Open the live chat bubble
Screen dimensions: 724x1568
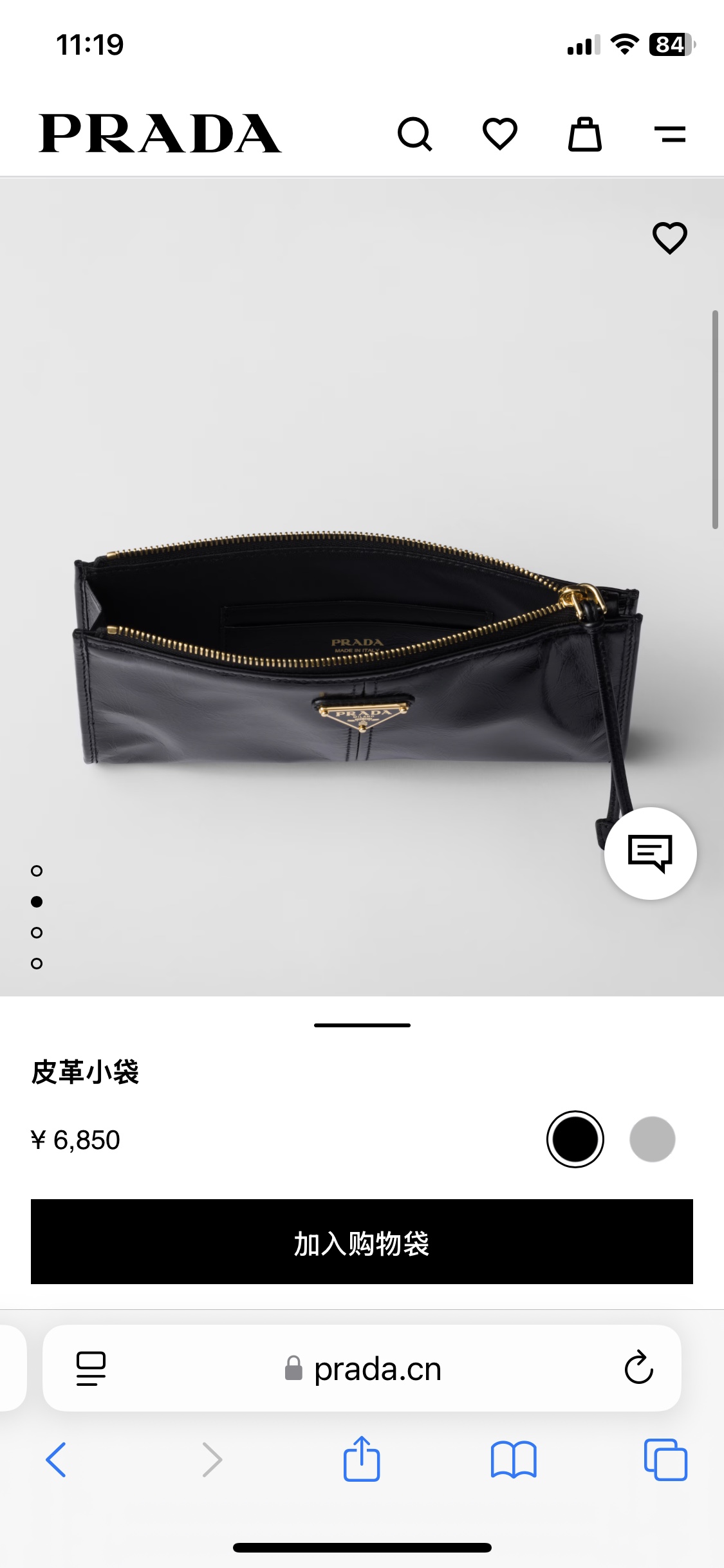tap(650, 853)
